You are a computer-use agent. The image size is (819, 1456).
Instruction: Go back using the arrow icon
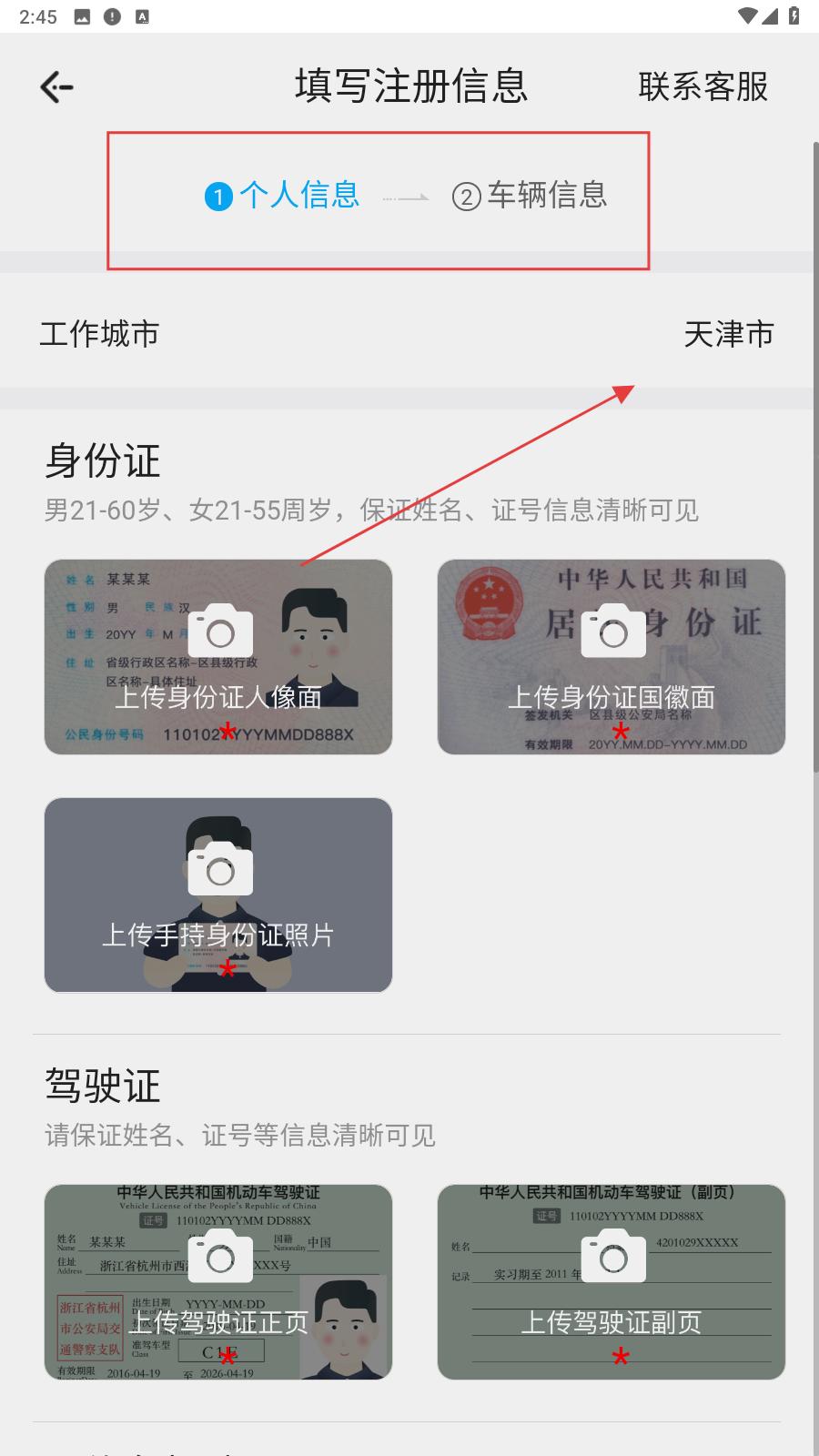tap(56, 87)
